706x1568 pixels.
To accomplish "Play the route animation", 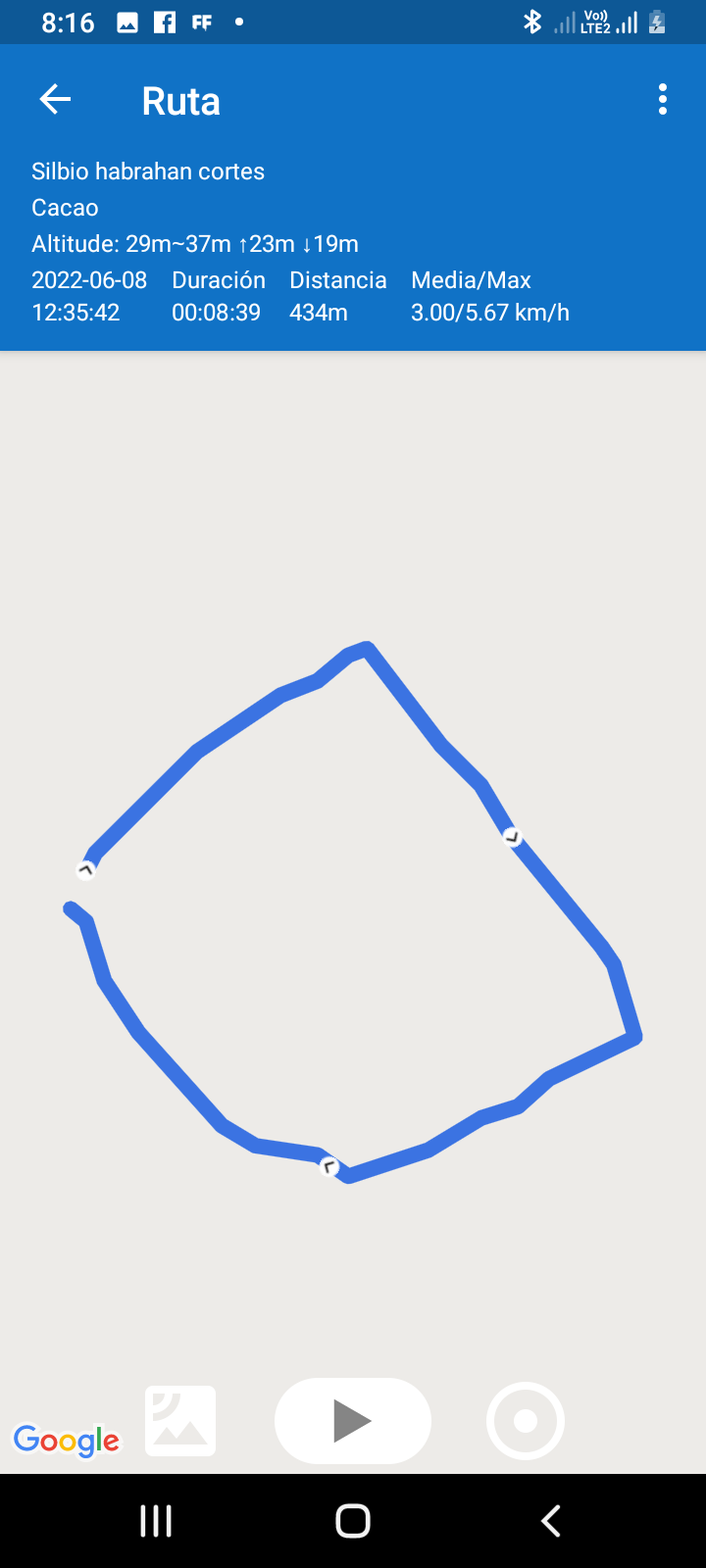I will (352, 1421).
